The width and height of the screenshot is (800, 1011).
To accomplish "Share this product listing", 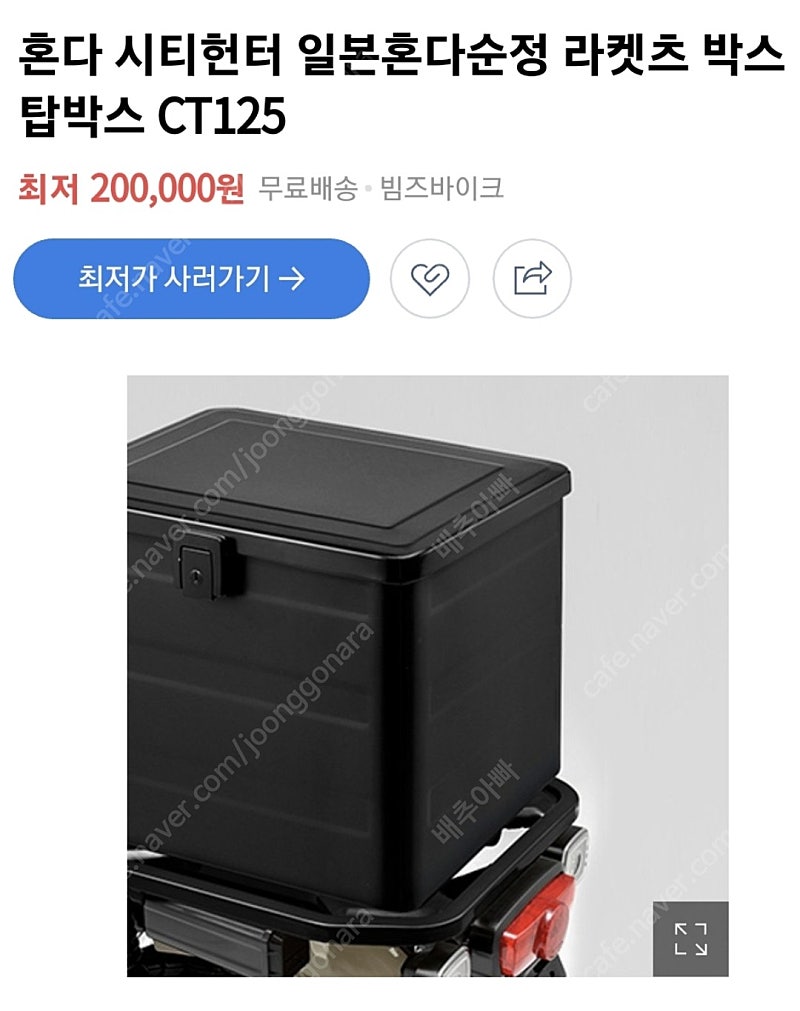I will [x=532, y=279].
